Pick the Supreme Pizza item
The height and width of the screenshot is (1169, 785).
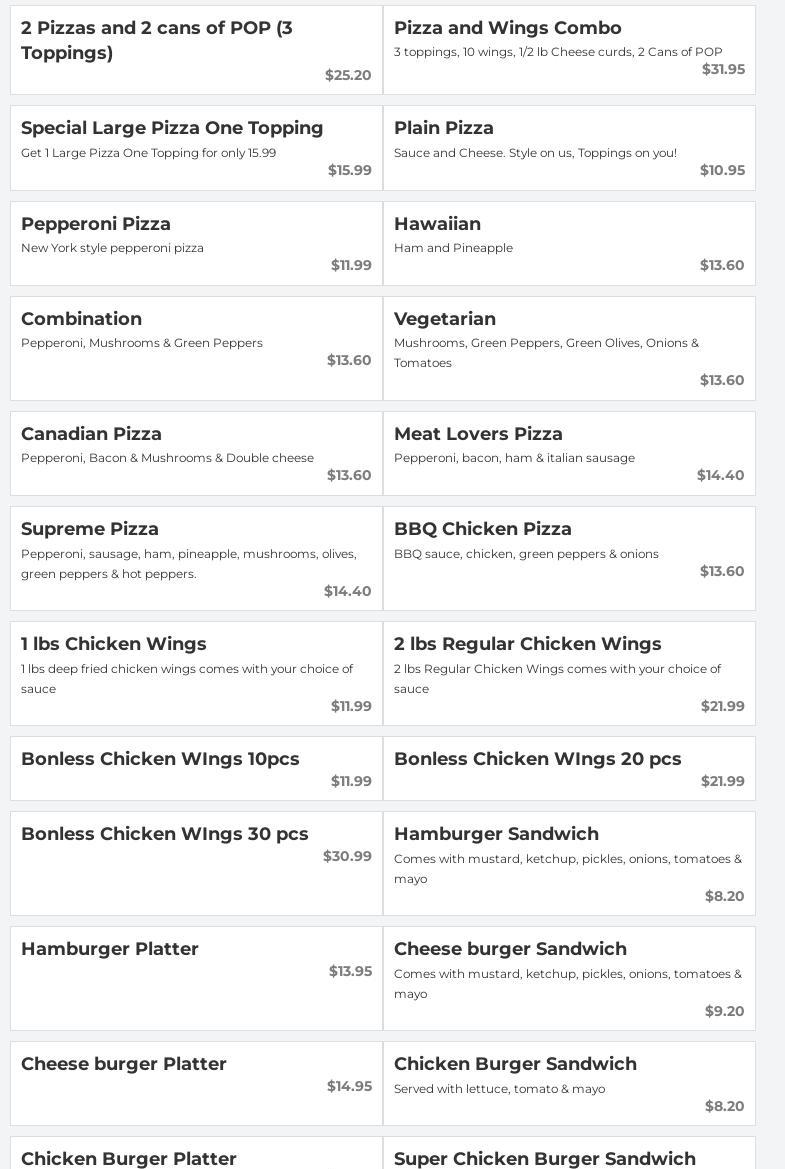pos(196,558)
